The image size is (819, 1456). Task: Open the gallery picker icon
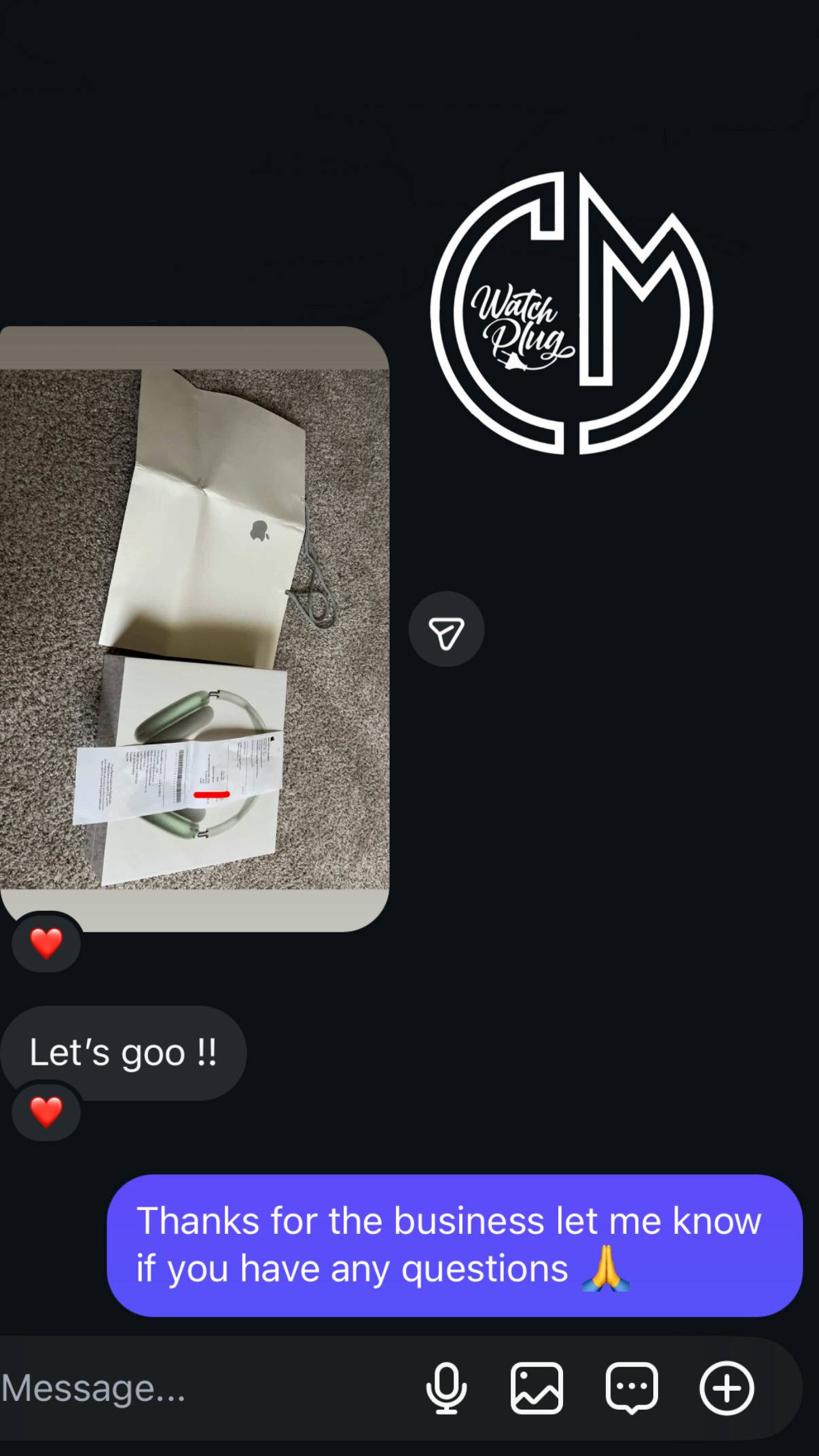coord(536,1388)
